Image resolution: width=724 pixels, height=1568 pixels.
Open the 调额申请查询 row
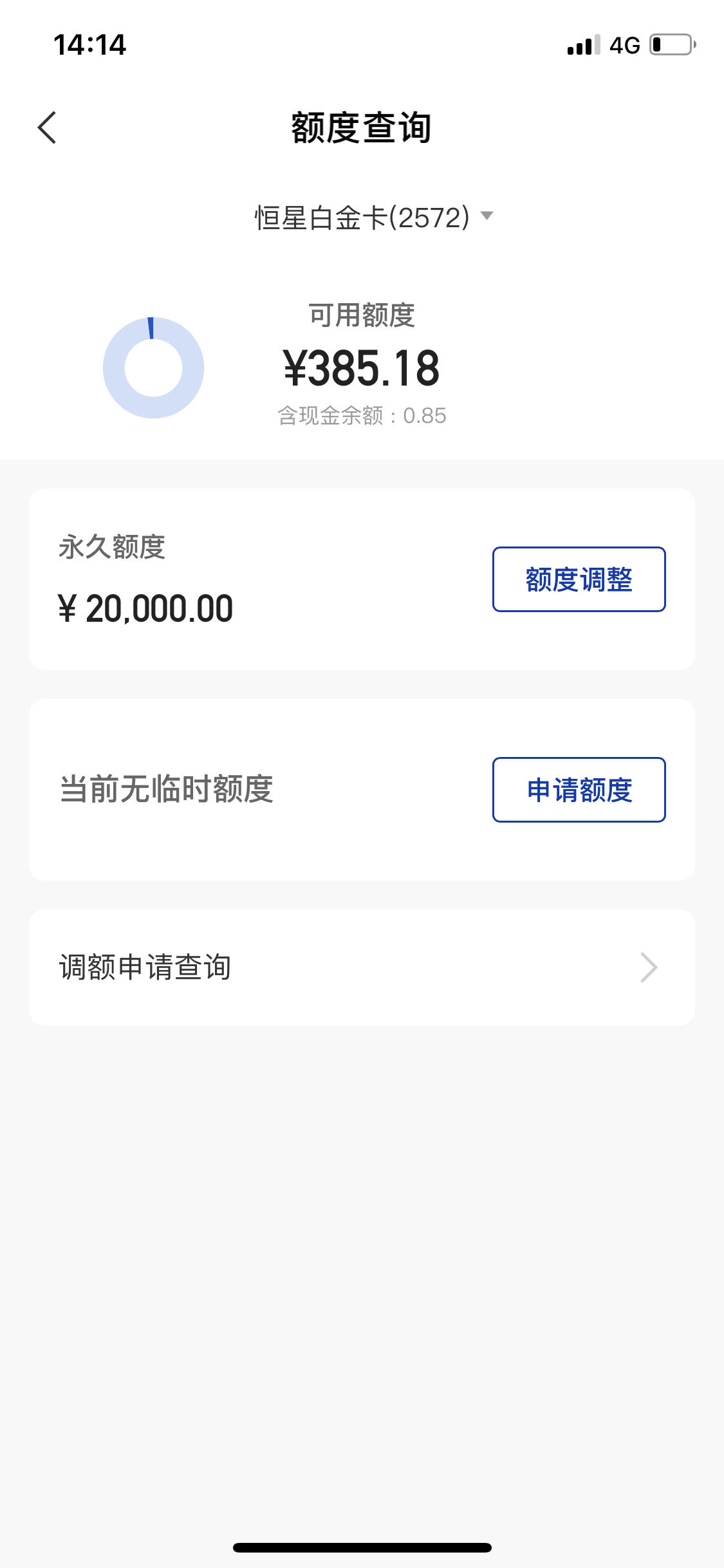tap(362, 967)
